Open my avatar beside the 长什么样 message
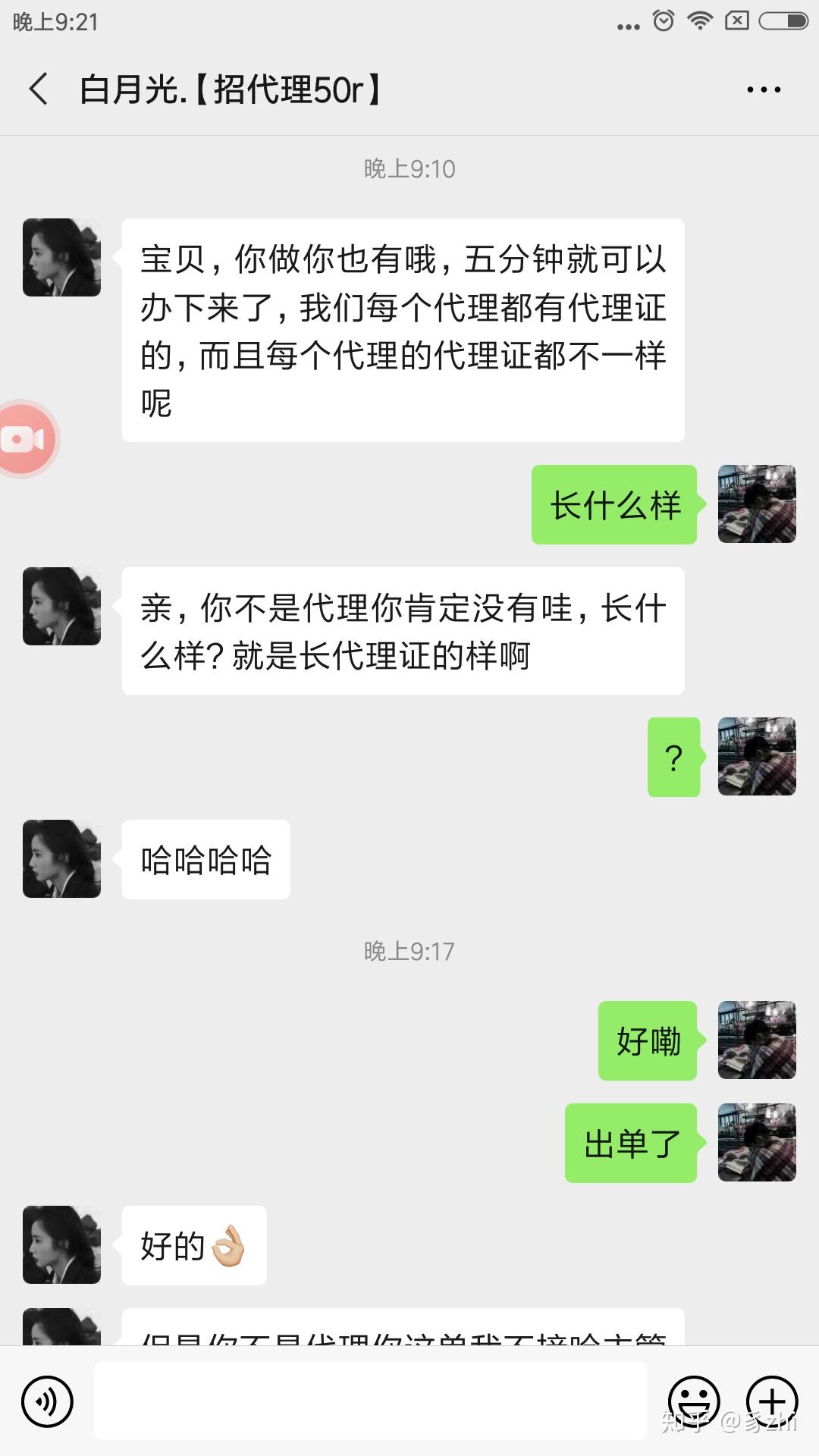 tap(757, 504)
